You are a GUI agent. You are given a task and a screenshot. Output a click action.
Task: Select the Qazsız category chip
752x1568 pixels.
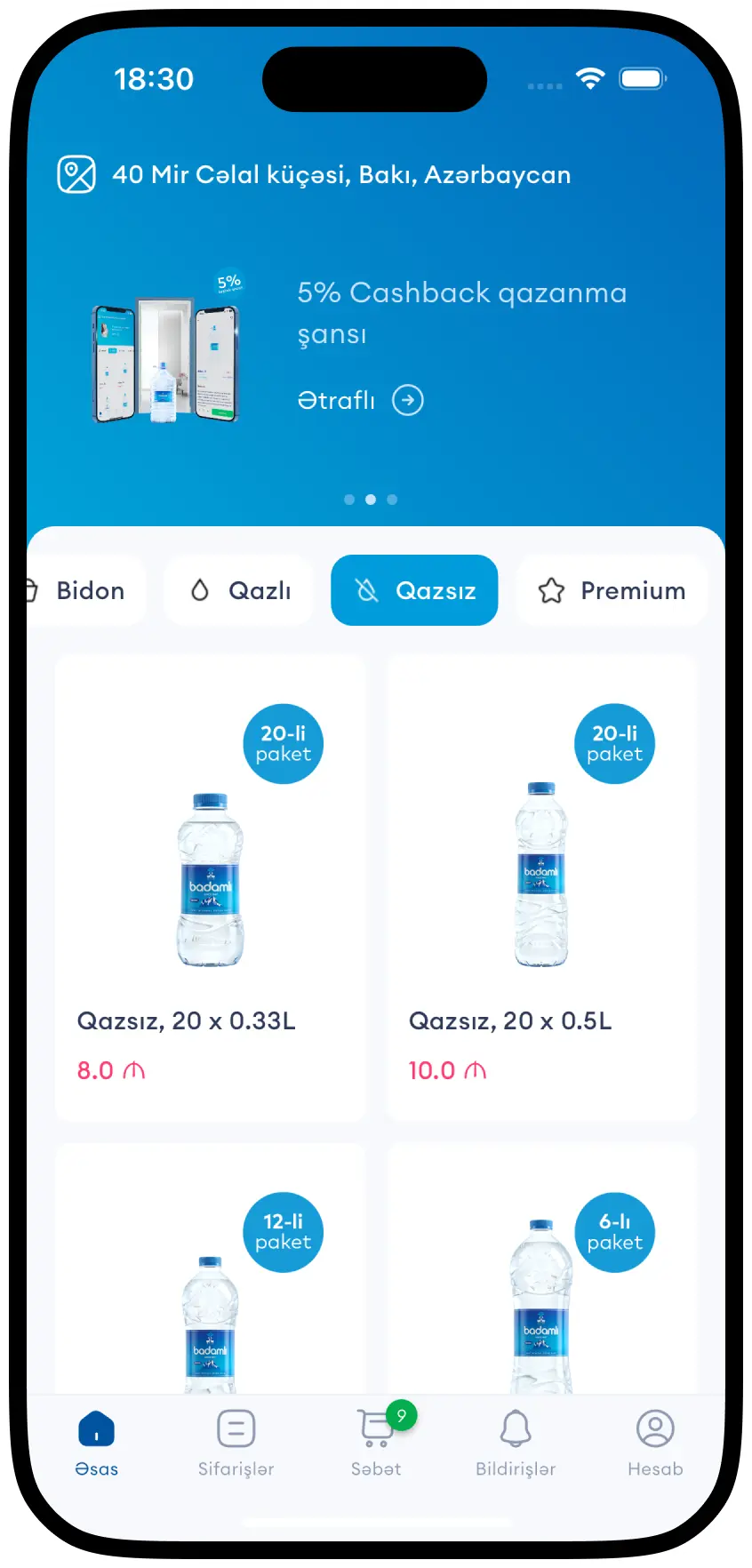tap(414, 591)
